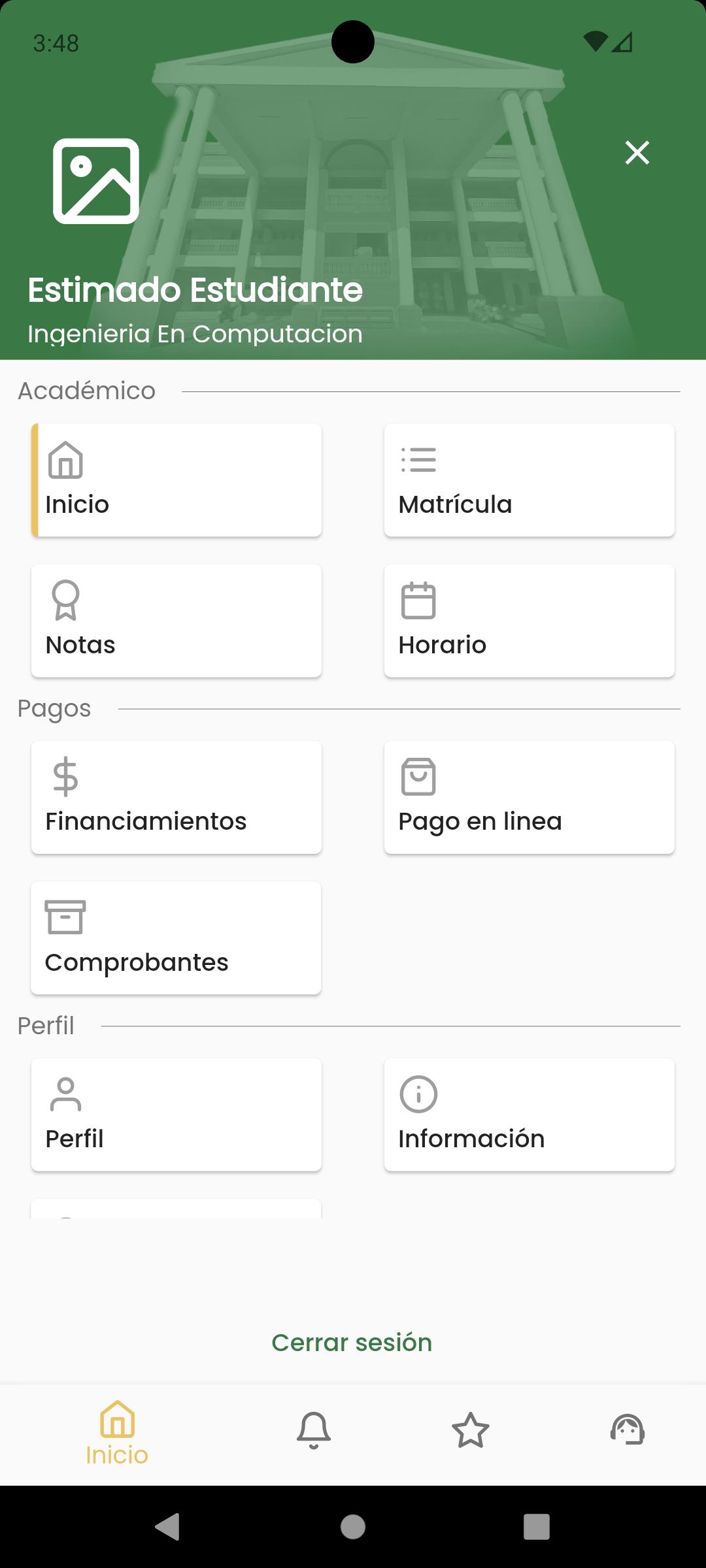Go to Notas

176,621
